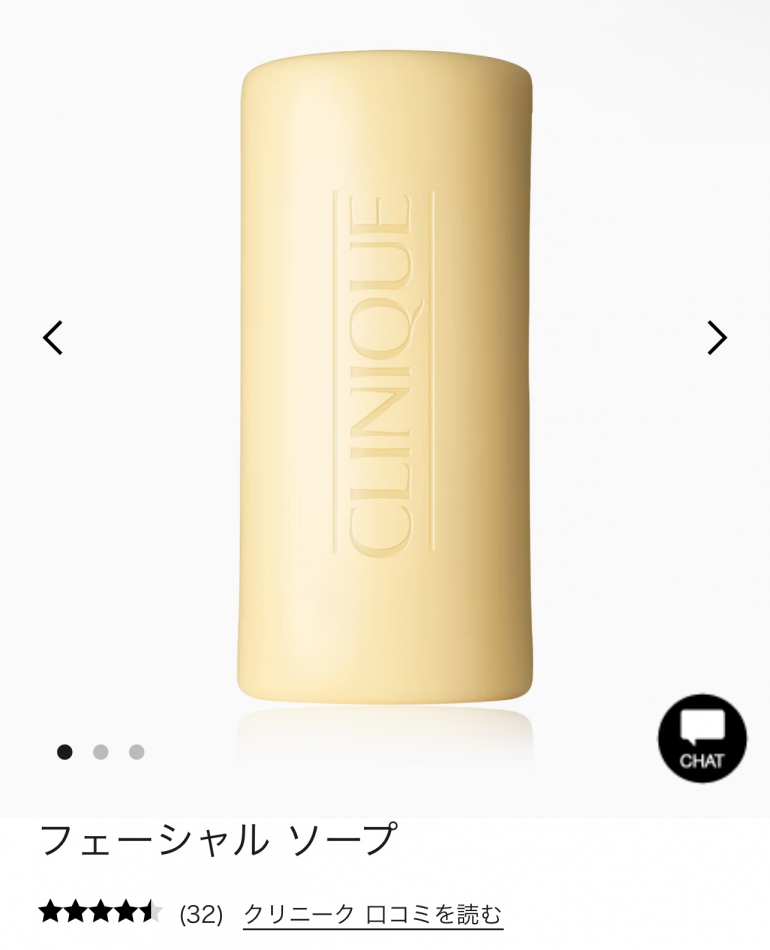
Task: Click the second rating star
Action: pyautogui.click(x=77, y=912)
